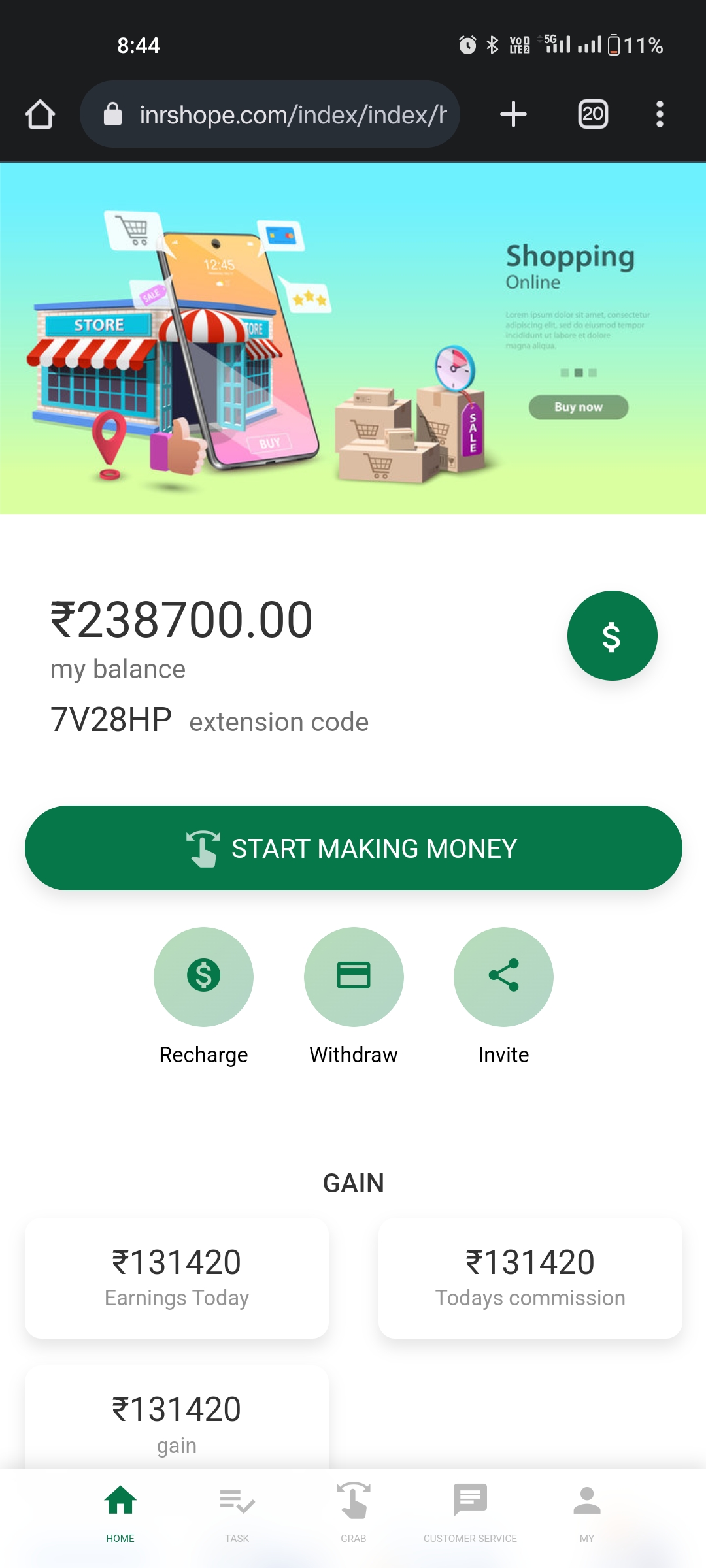706x1568 pixels.
Task: Tap the Start Making Money button
Action: 353,848
